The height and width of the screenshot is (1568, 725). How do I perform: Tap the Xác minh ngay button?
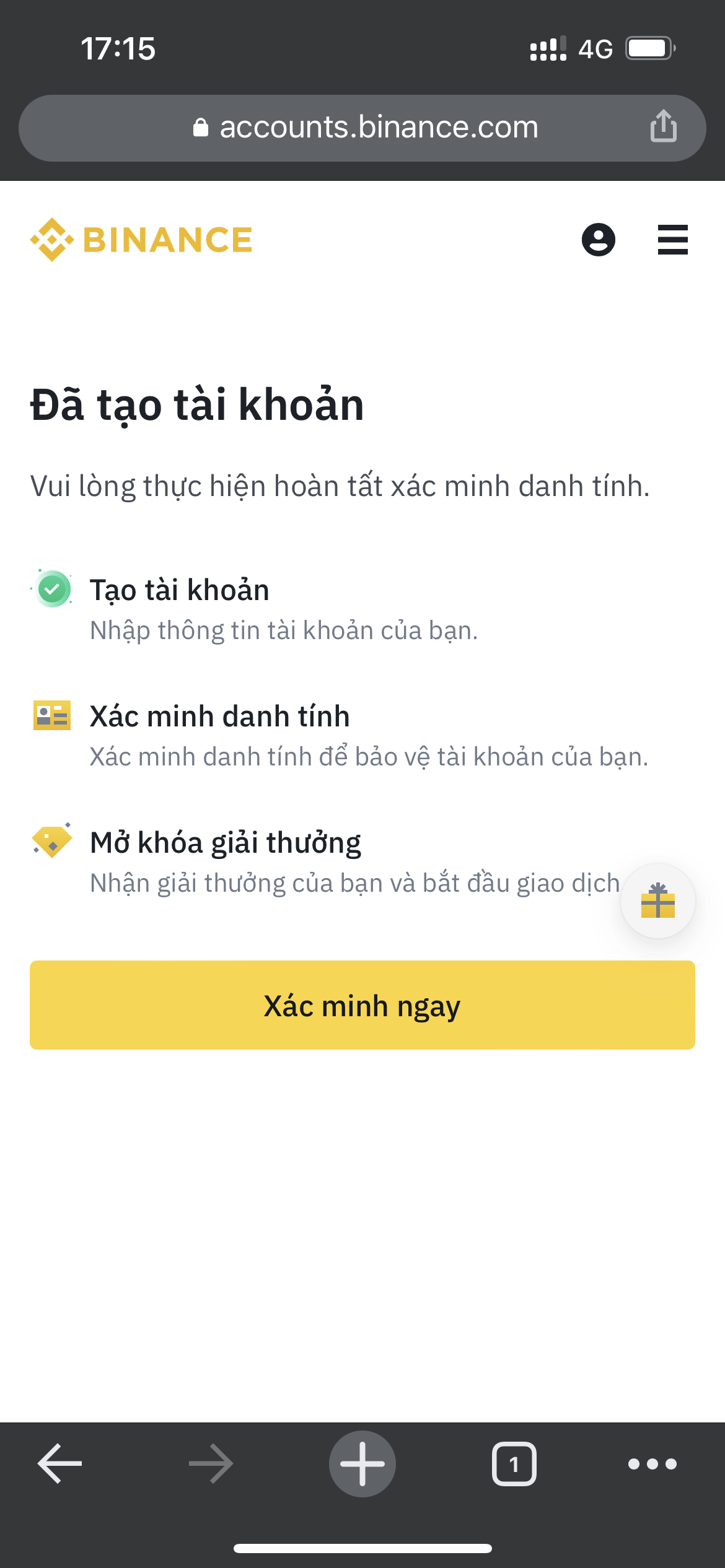tap(362, 1004)
